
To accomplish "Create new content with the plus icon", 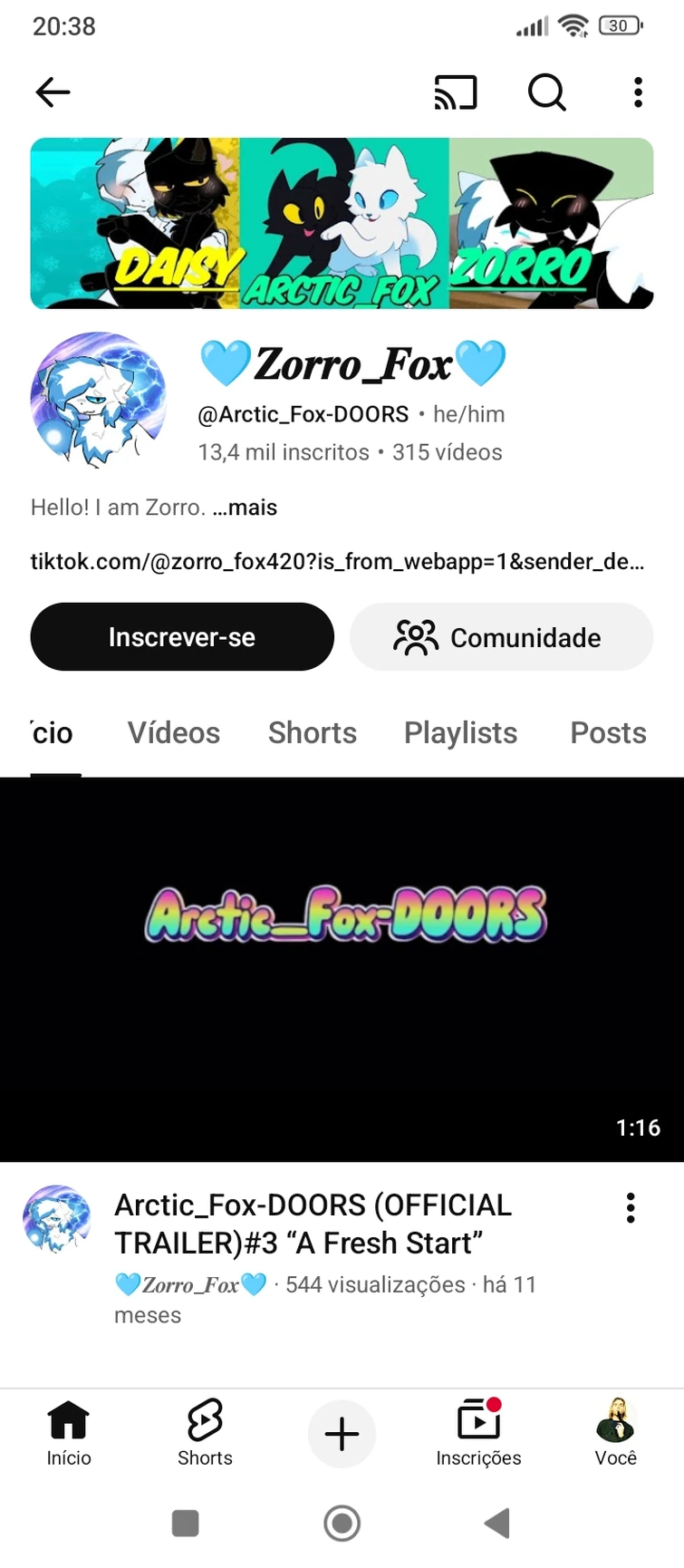I will (342, 1434).
